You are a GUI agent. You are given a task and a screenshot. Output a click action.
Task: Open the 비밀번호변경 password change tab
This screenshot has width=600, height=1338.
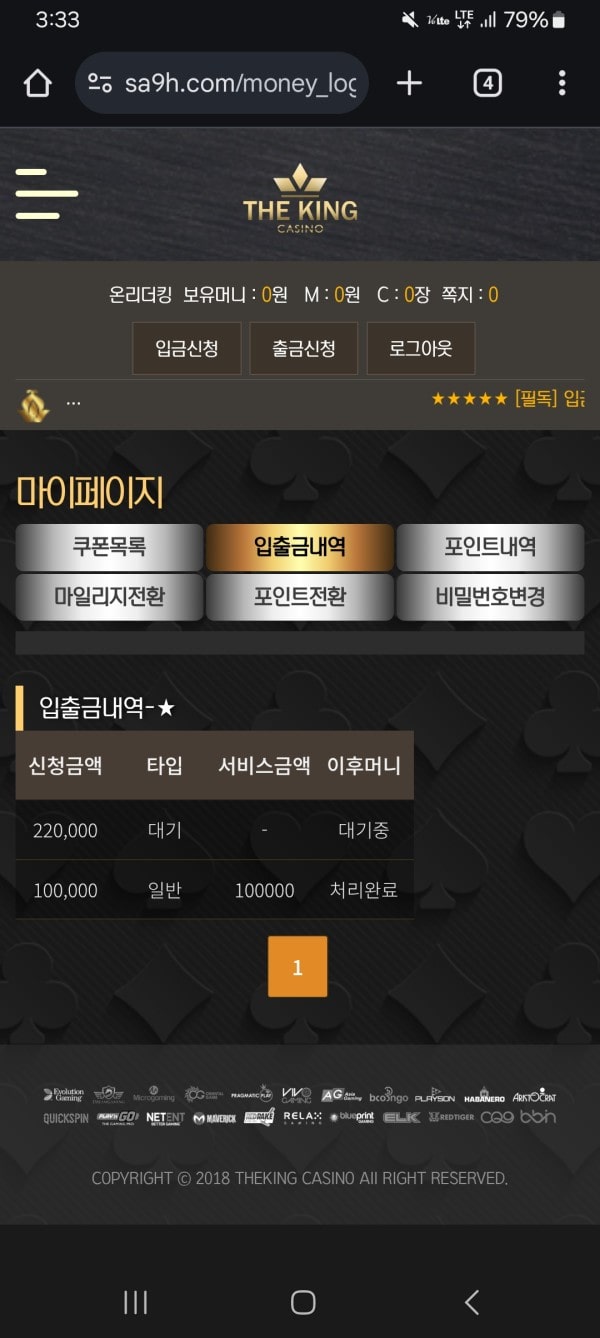pos(490,597)
